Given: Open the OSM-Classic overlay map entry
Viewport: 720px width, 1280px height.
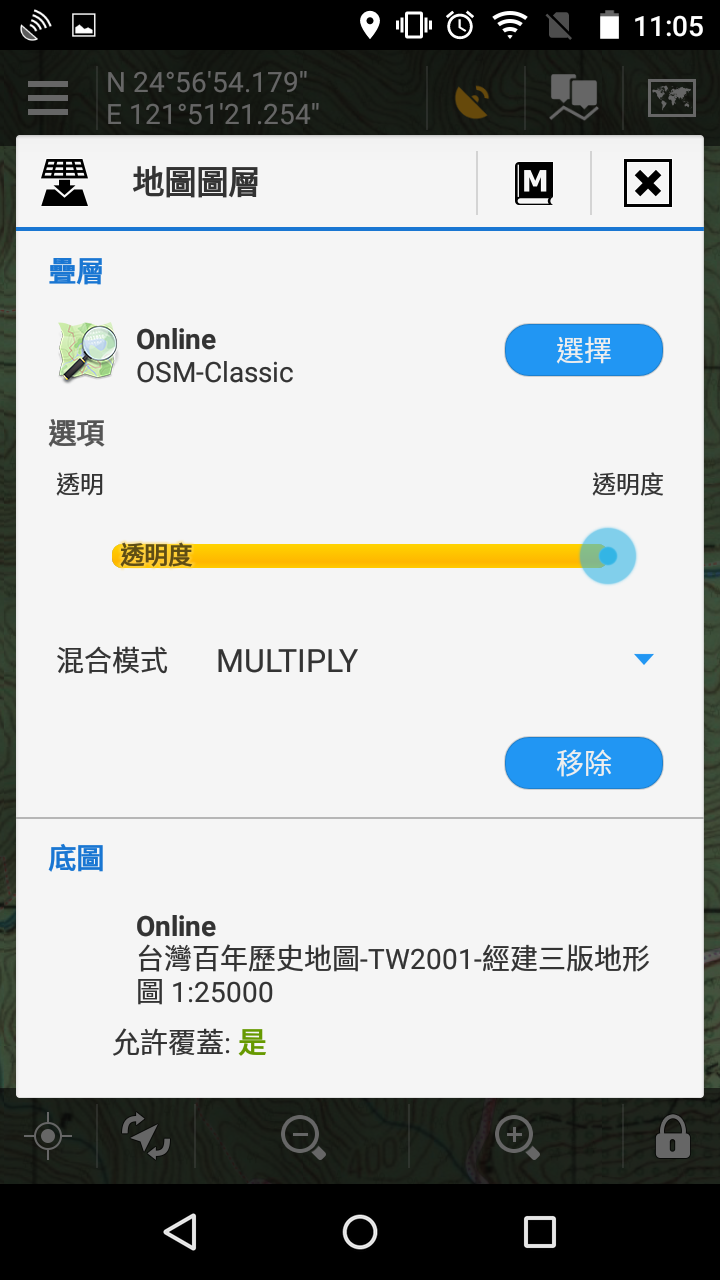Looking at the screenshot, I should [215, 356].
